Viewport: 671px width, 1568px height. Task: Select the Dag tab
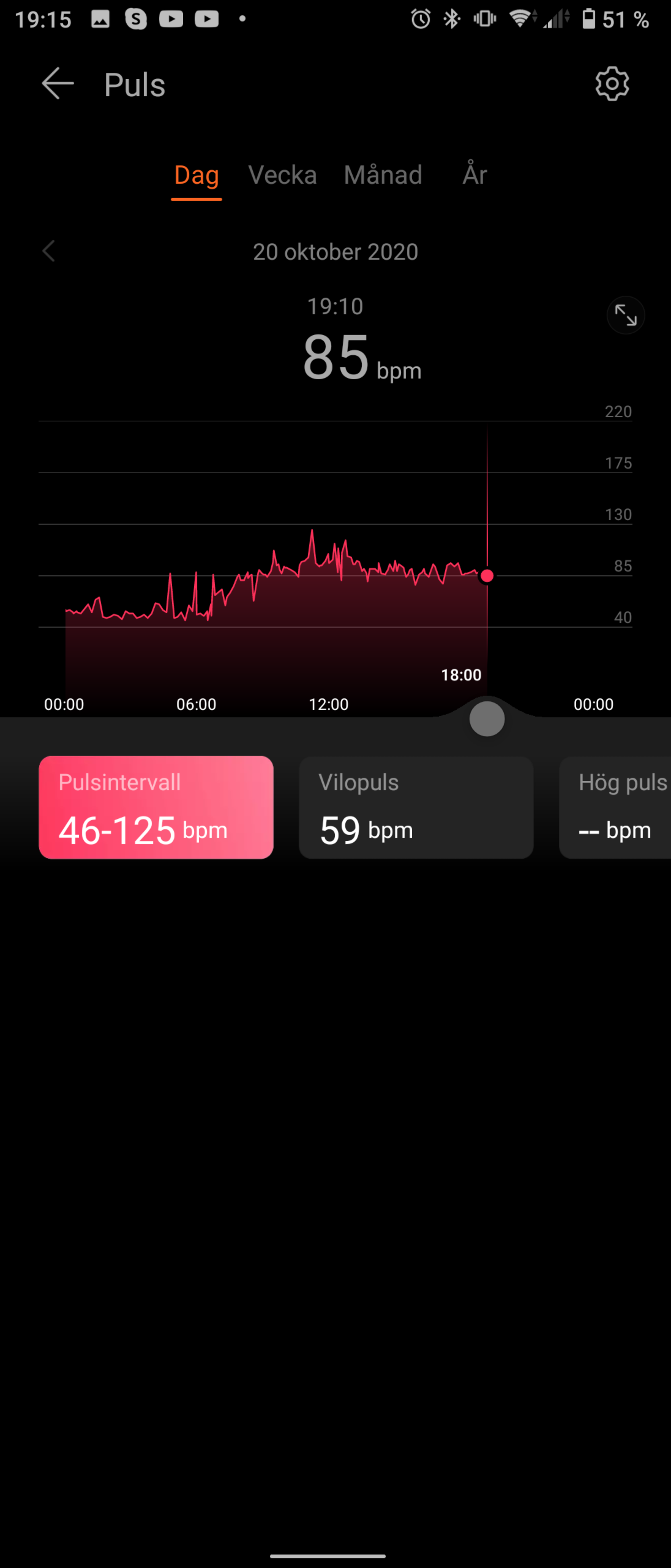point(196,175)
